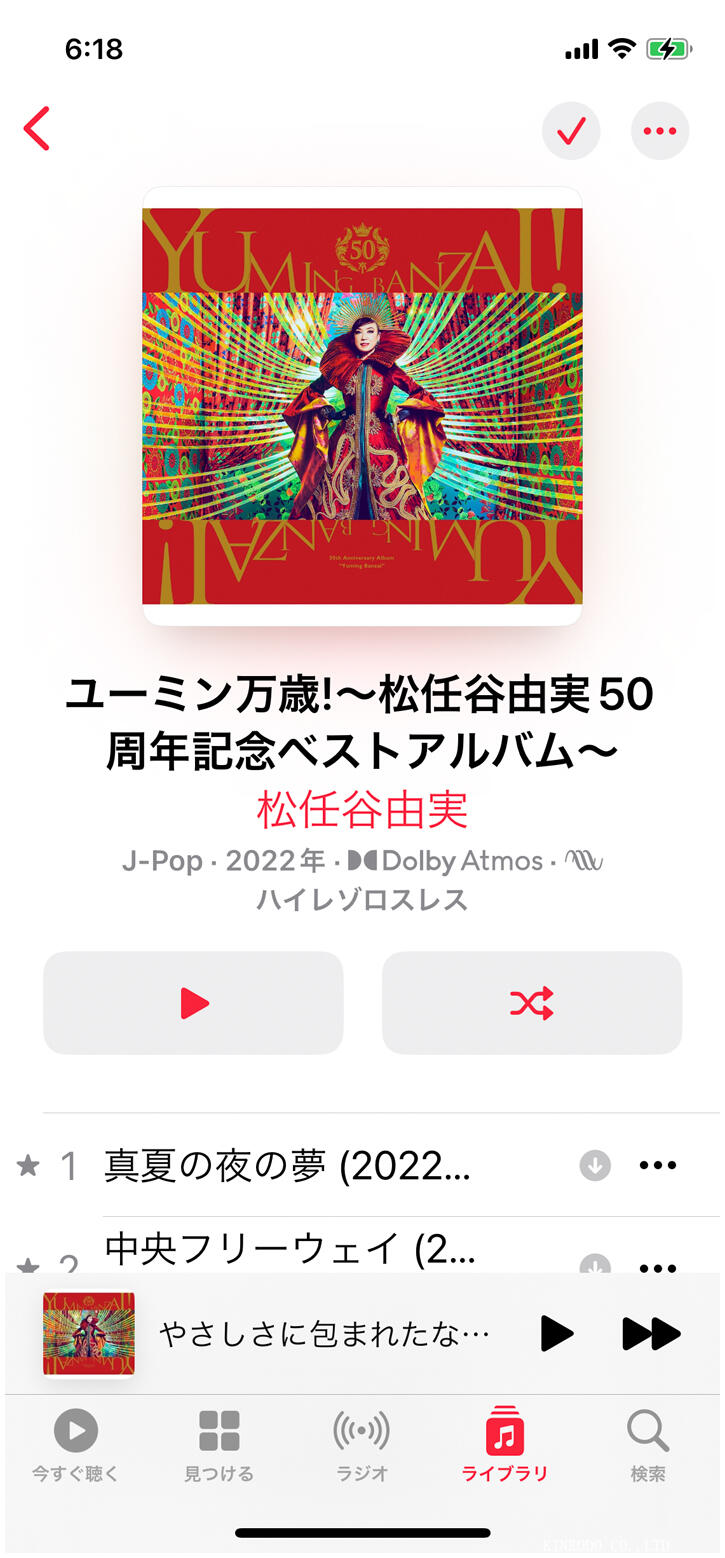Open the album options via ellipsis icon

(660, 130)
